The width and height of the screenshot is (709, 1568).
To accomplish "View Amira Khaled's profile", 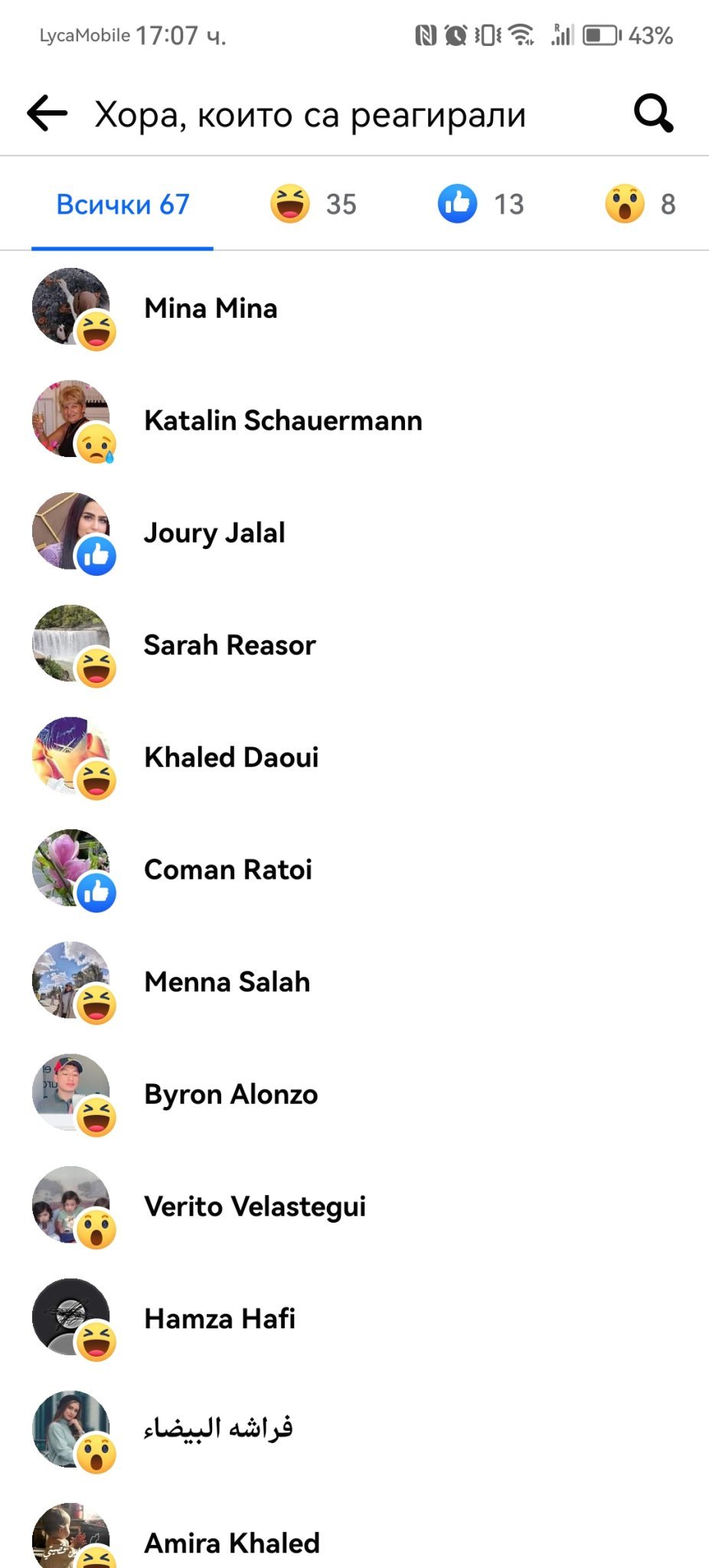I will (232, 1542).
